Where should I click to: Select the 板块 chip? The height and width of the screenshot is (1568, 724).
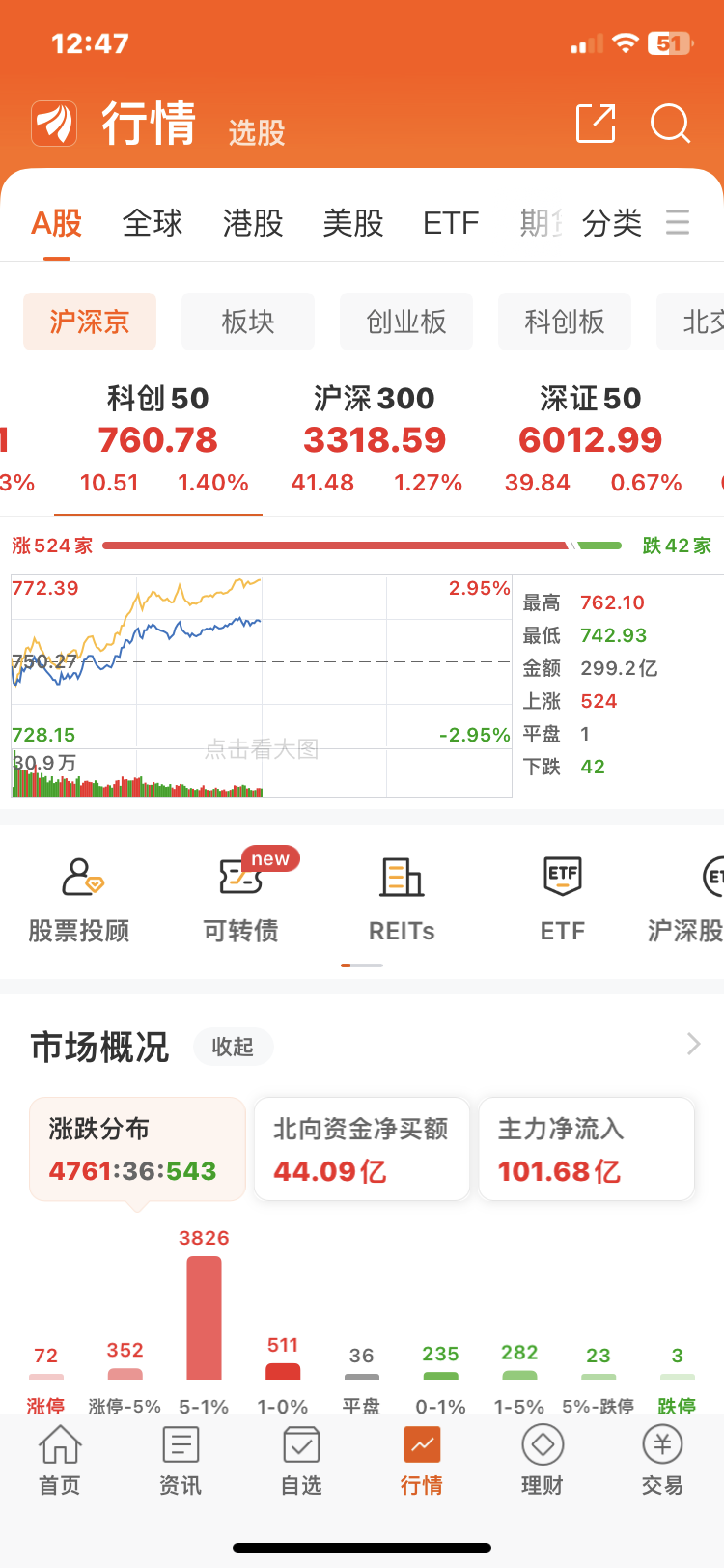tap(248, 322)
